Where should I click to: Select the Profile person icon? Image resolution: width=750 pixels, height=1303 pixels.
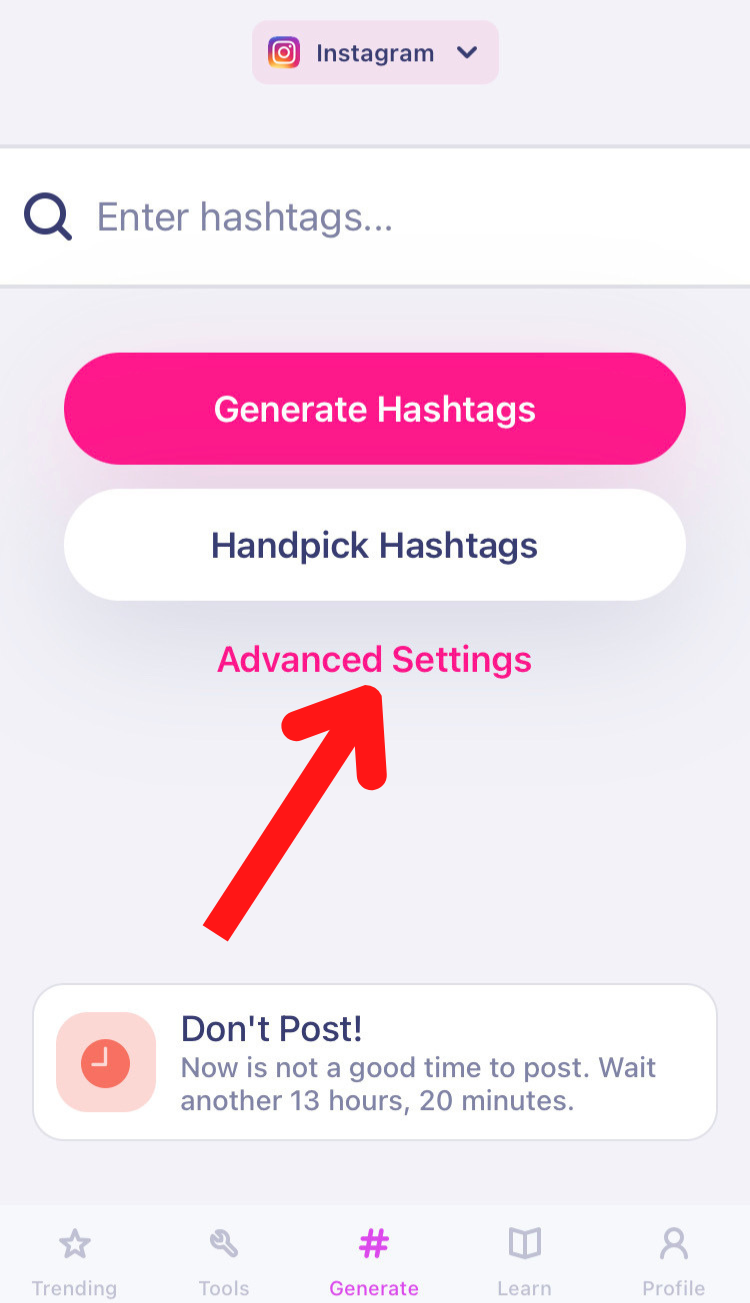click(x=673, y=1243)
